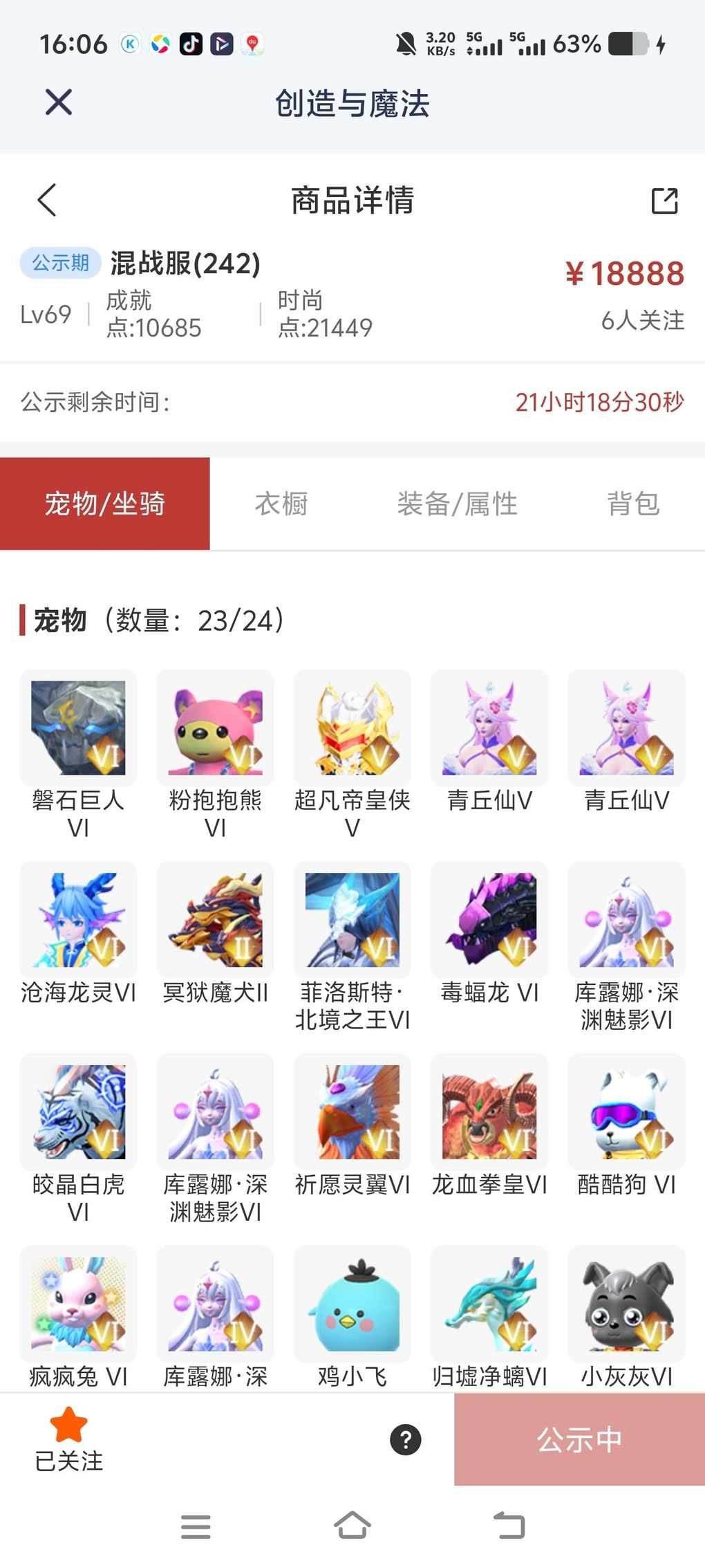Close the 创造与魔法 page
Screen dimensions: 705x1568
point(59,102)
